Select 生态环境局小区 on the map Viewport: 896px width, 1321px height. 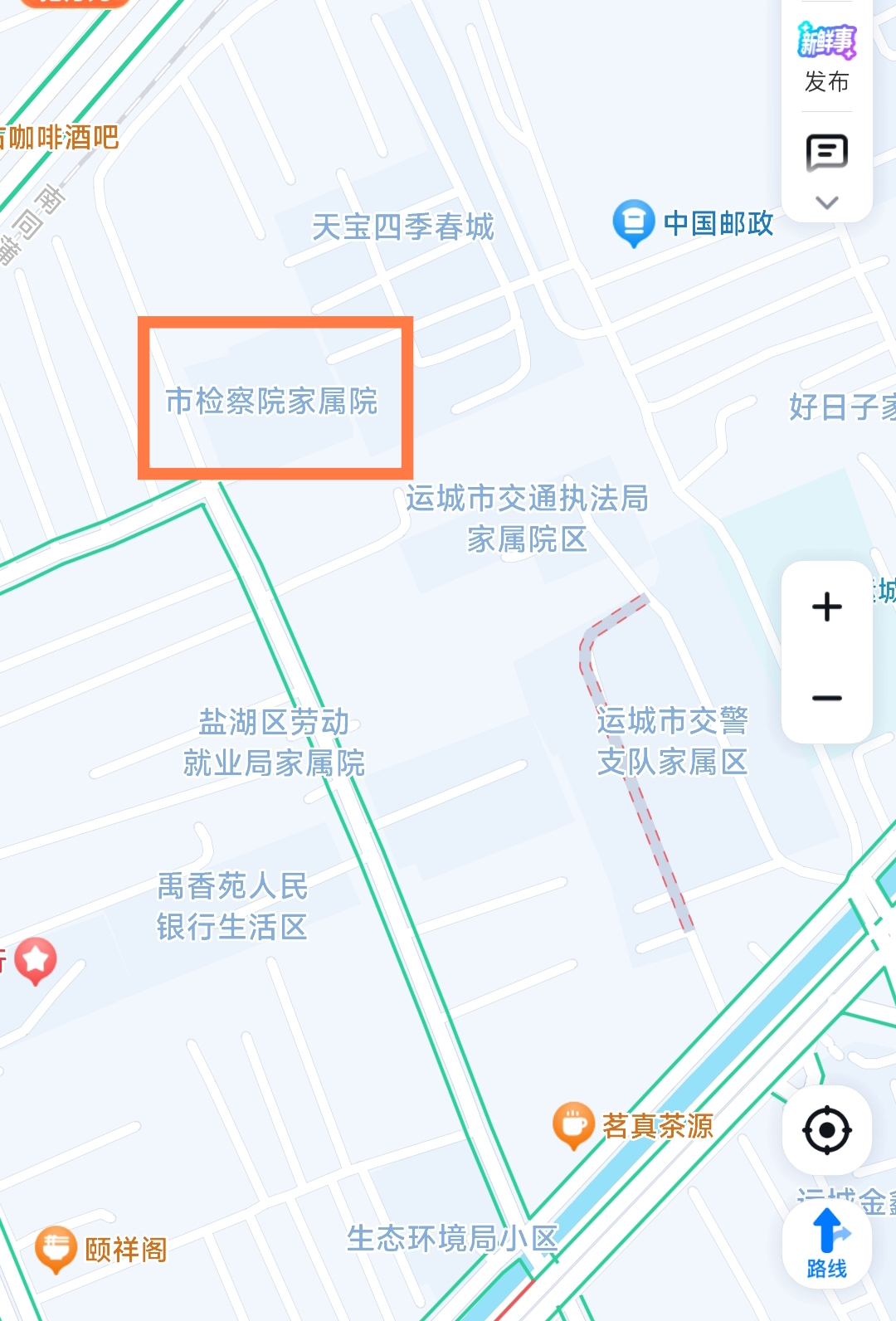click(x=452, y=1238)
